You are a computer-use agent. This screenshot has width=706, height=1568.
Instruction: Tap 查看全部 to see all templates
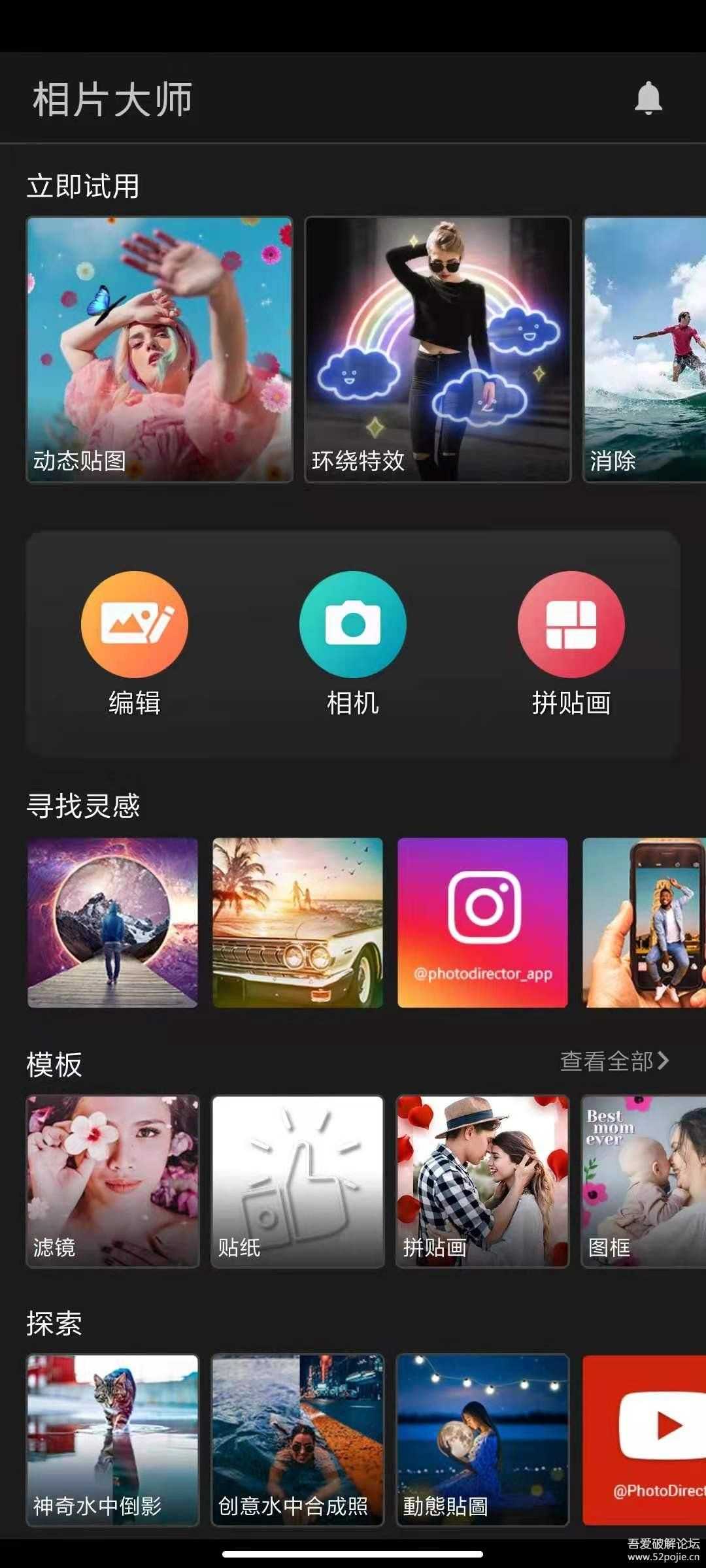[614, 1062]
